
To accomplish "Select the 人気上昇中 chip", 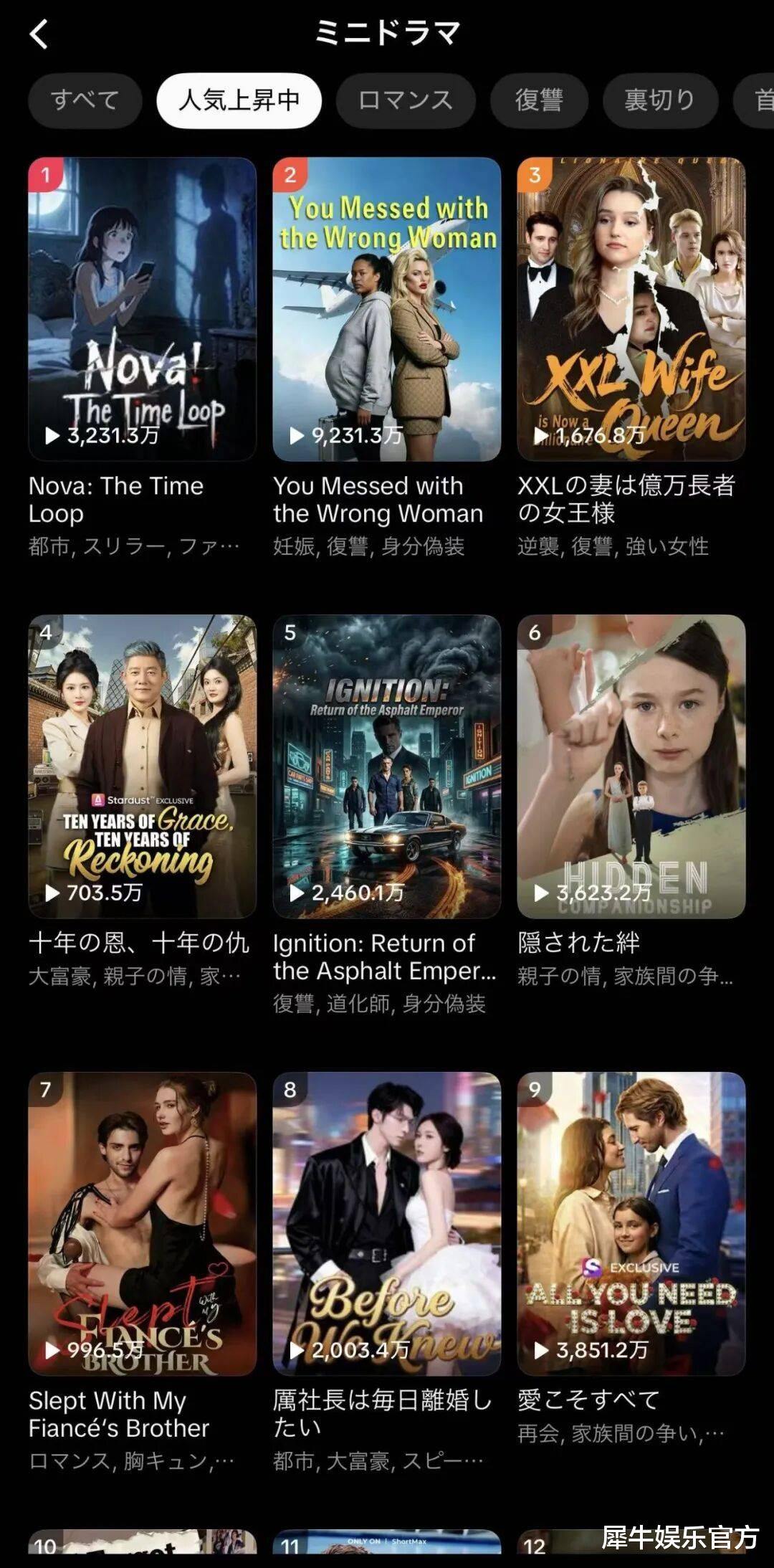I will click(239, 100).
